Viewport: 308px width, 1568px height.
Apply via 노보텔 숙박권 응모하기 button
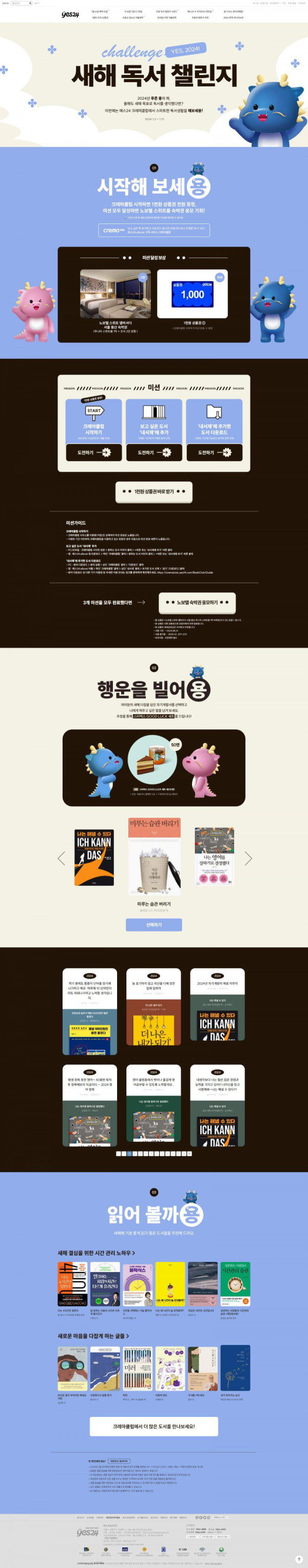(197, 603)
